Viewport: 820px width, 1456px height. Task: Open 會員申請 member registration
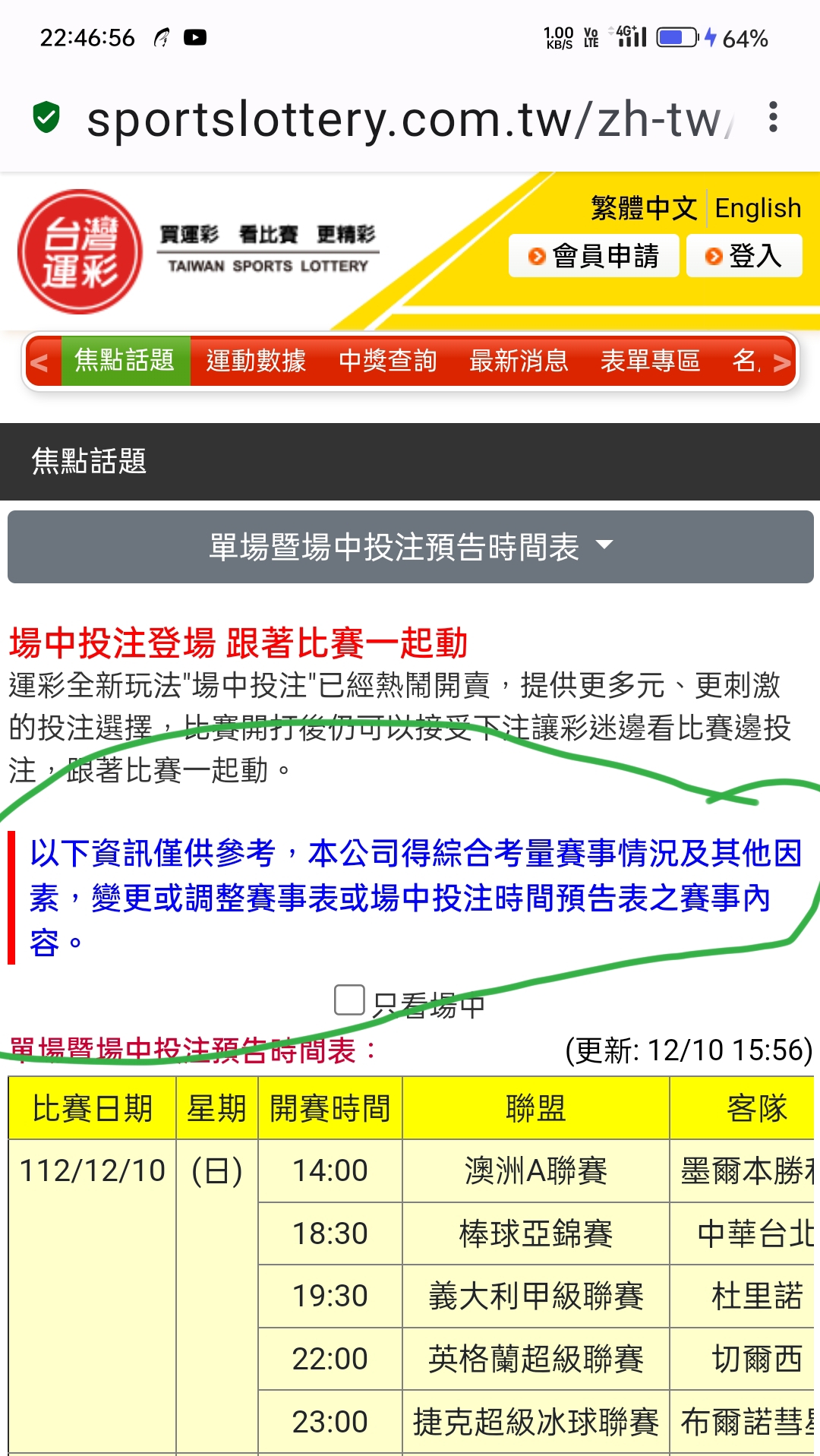[x=594, y=256]
